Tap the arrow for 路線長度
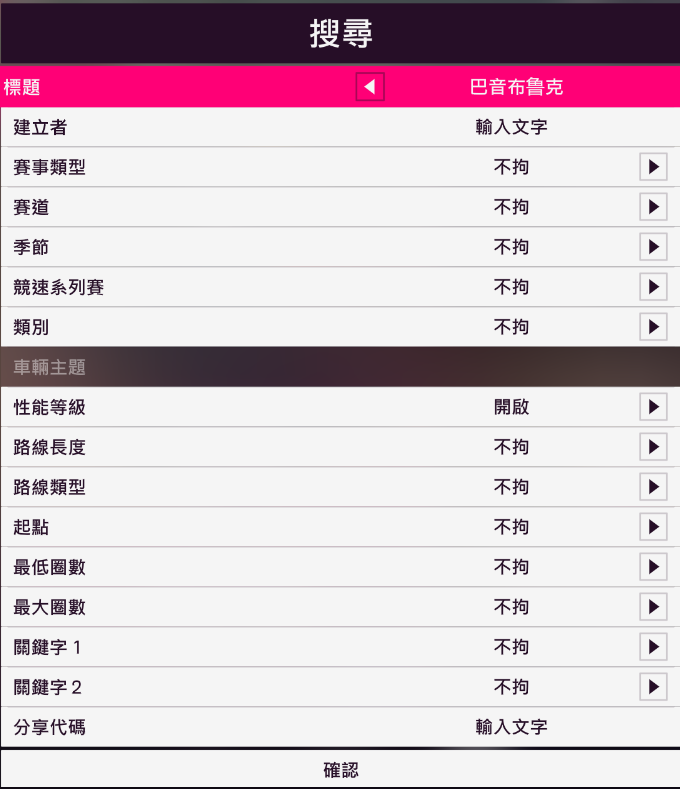Screen dimensions: 680x789 click(653, 447)
